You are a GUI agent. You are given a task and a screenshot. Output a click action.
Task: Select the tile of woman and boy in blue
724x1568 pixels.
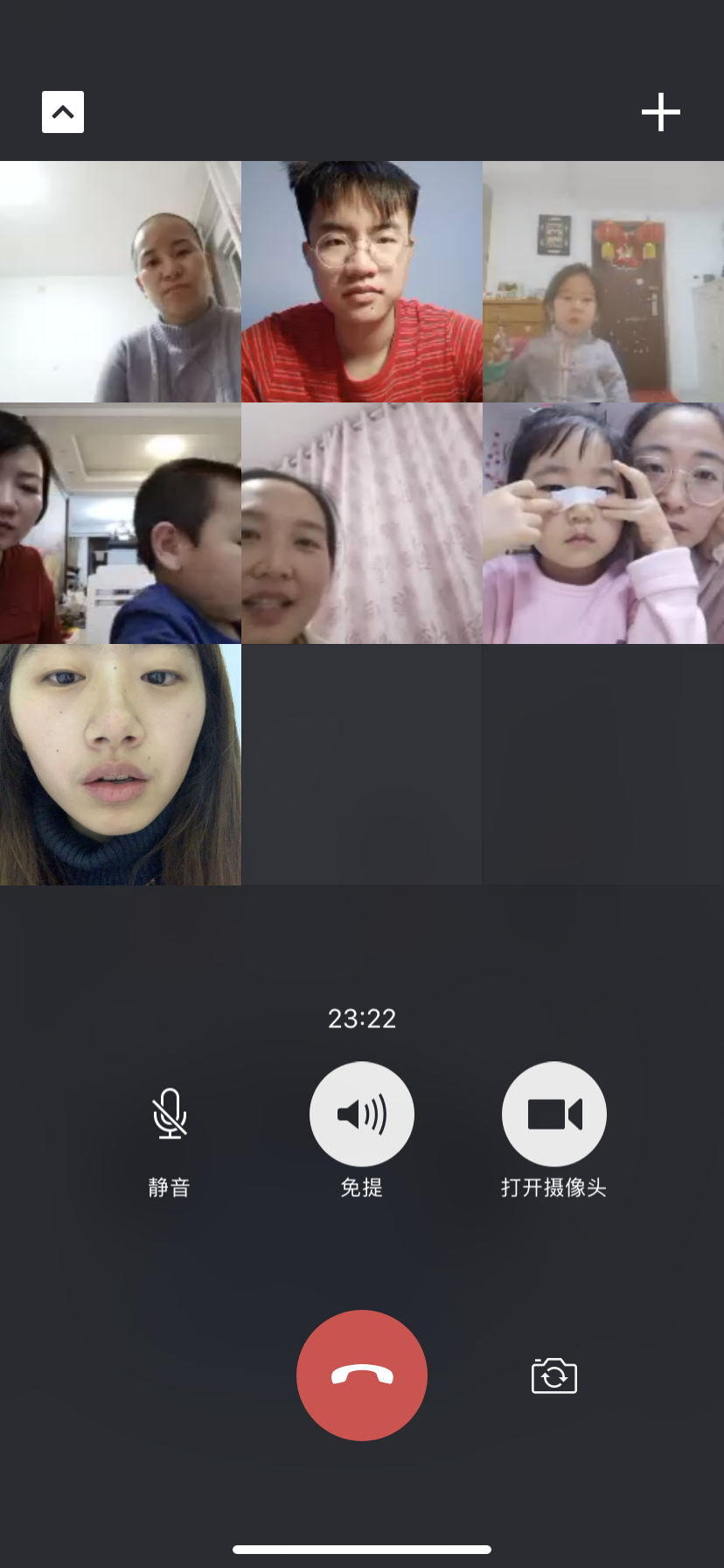pyautogui.click(x=121, y=523)
